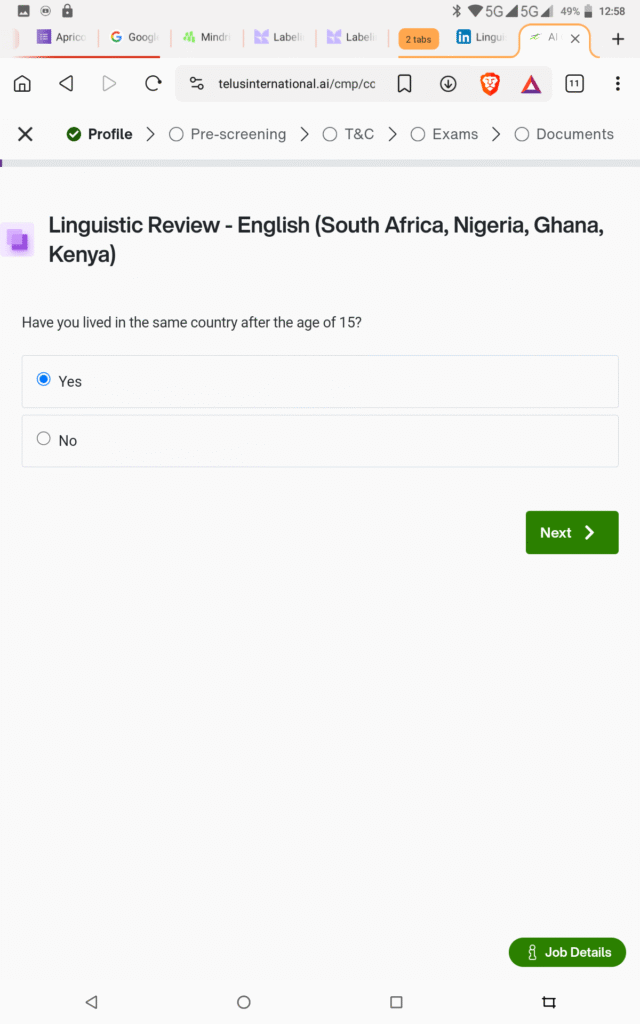
Task: Close the current active tab
Action: tap(575, 39)
